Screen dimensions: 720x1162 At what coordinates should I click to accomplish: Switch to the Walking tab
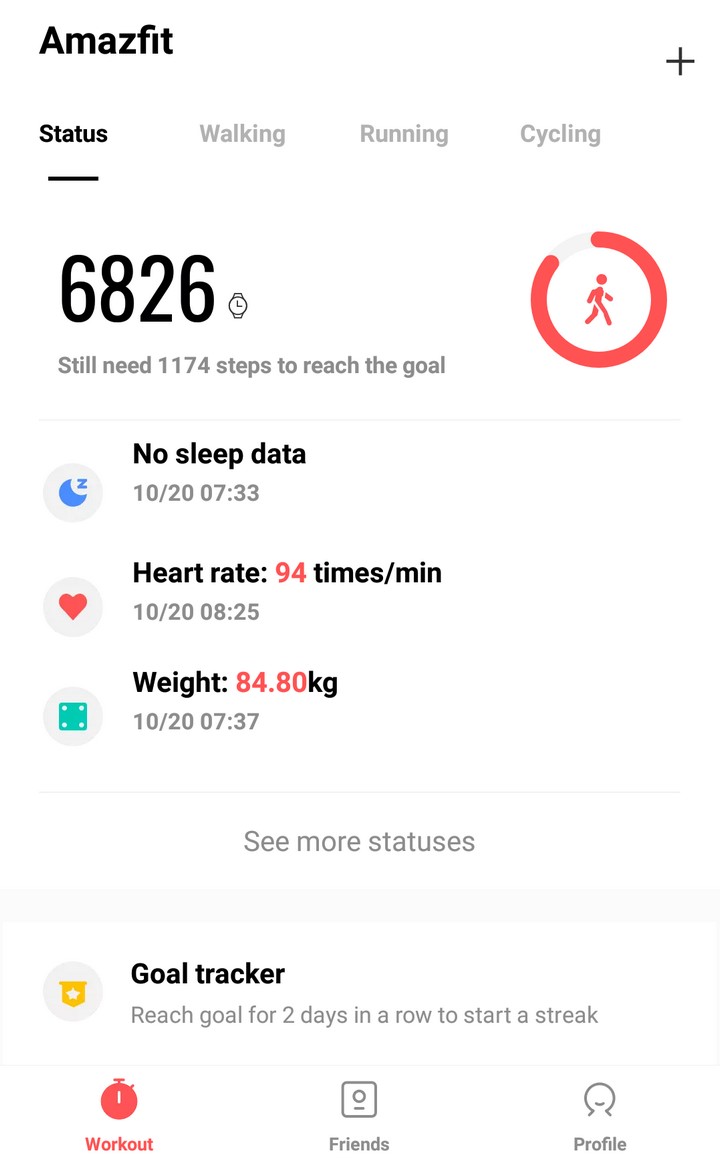(x=242, y=134)
